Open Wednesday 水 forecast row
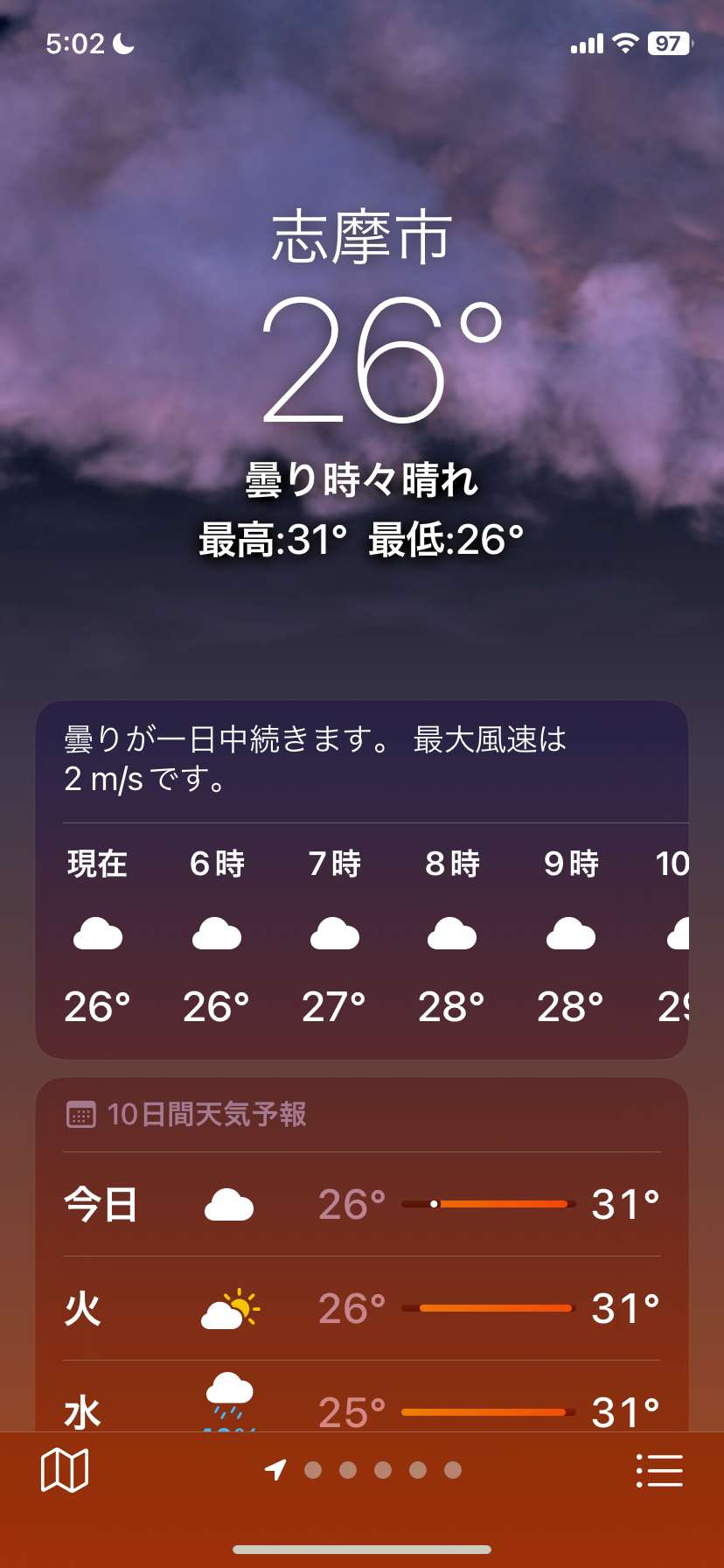Image resolution: width=724 pixels, height=1568 pixels. click(x=362, y=1403)
